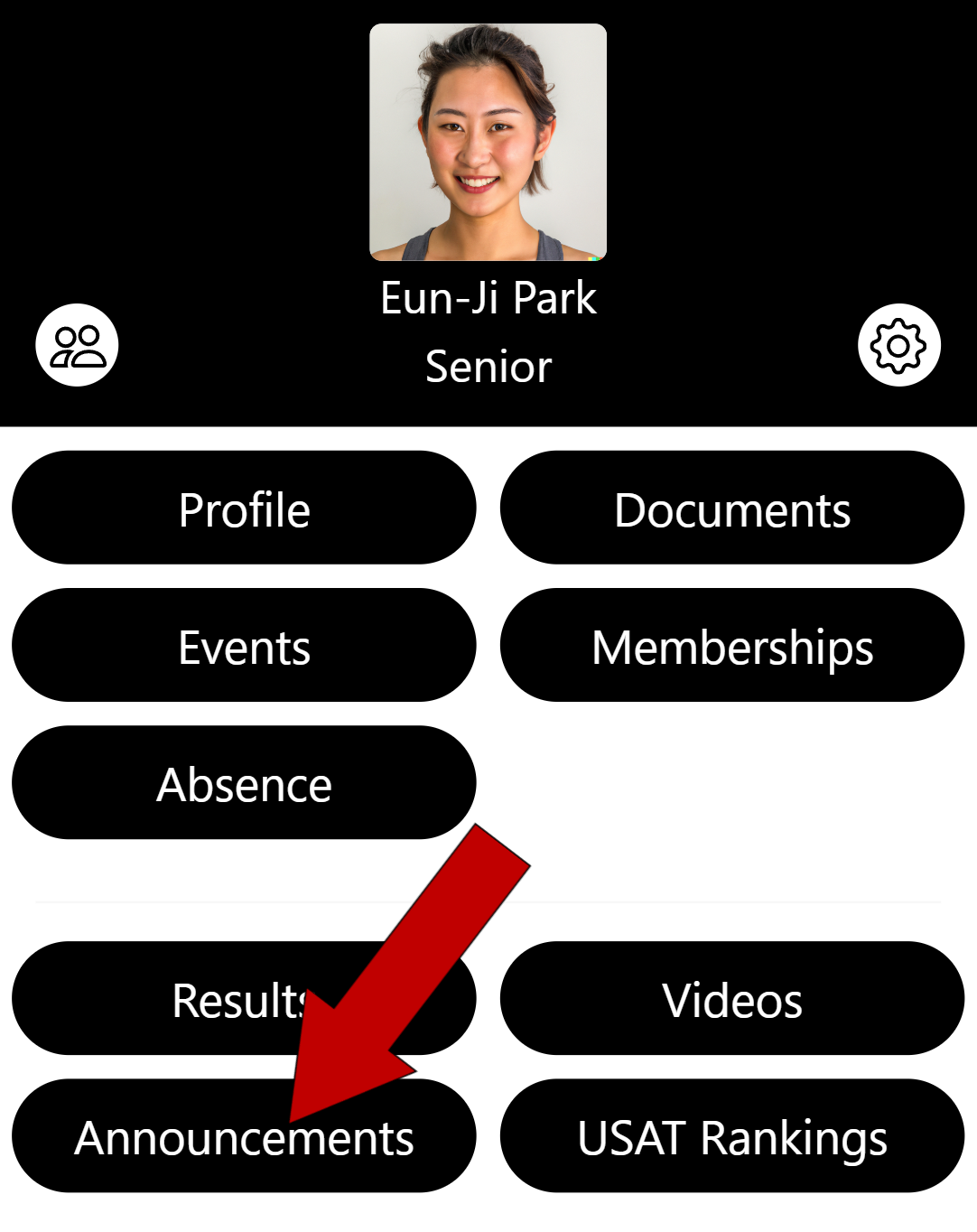This screenshot has height=1232, width=977.
Task: Open the settings gear icon
Action: (x=898, y=345)
